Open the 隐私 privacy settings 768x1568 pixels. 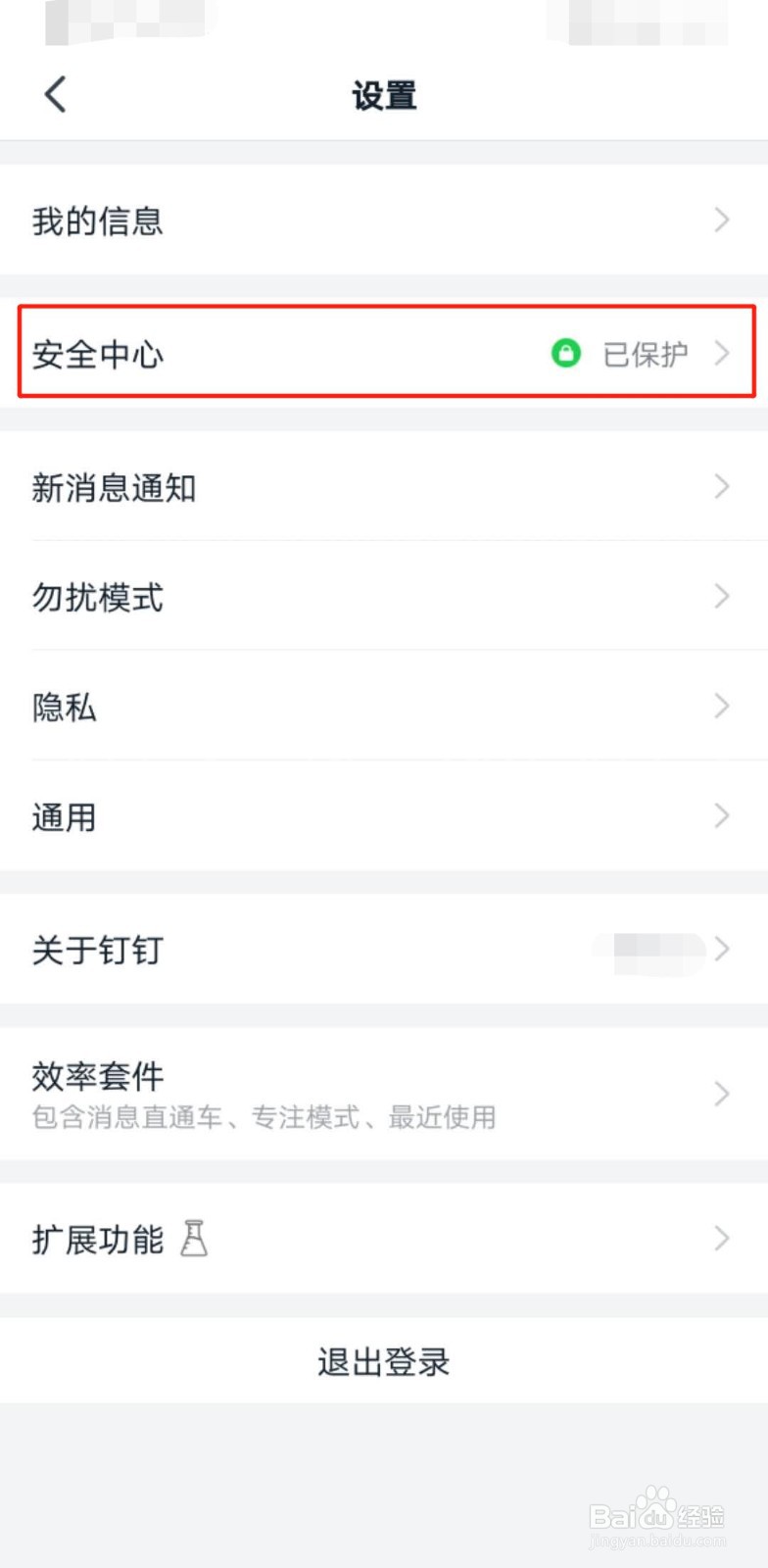click(294, 707)
